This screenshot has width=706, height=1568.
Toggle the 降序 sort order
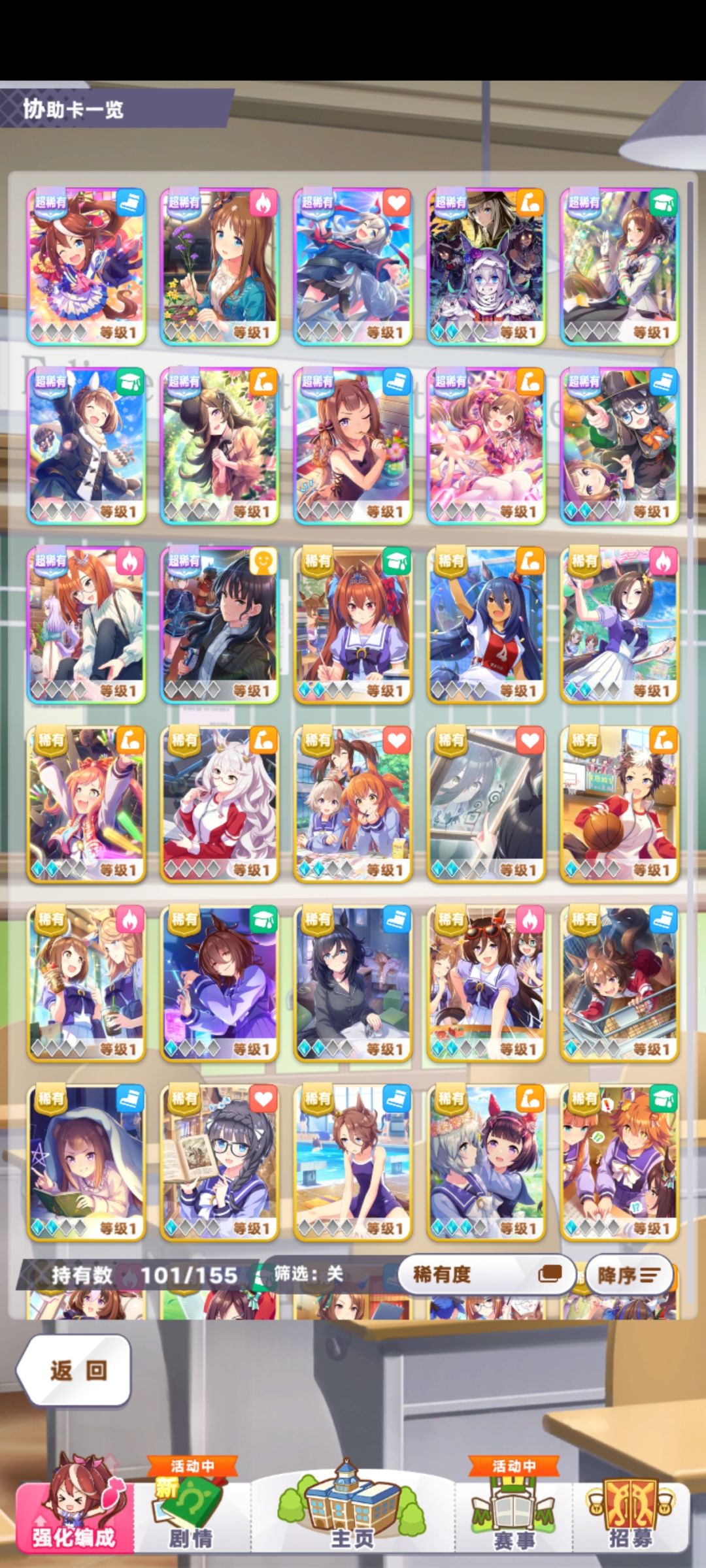[x=629, y=1275]
